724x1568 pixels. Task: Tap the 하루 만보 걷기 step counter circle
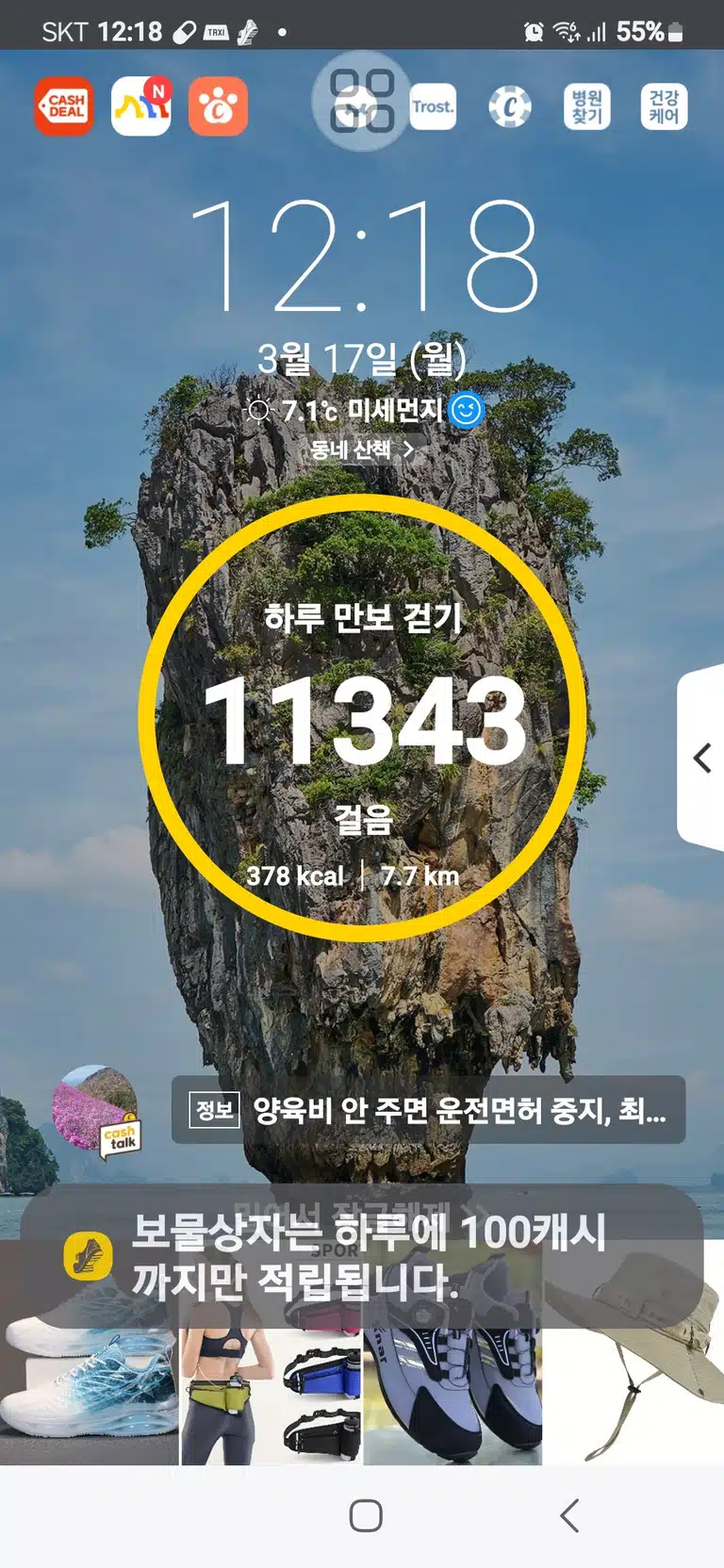[362, 718]
